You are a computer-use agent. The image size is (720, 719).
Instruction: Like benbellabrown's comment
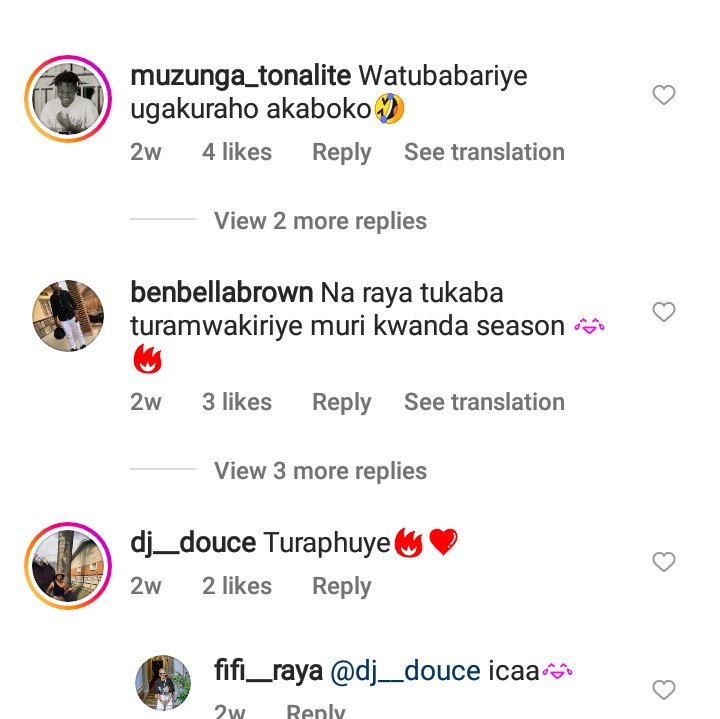point(664,313)
